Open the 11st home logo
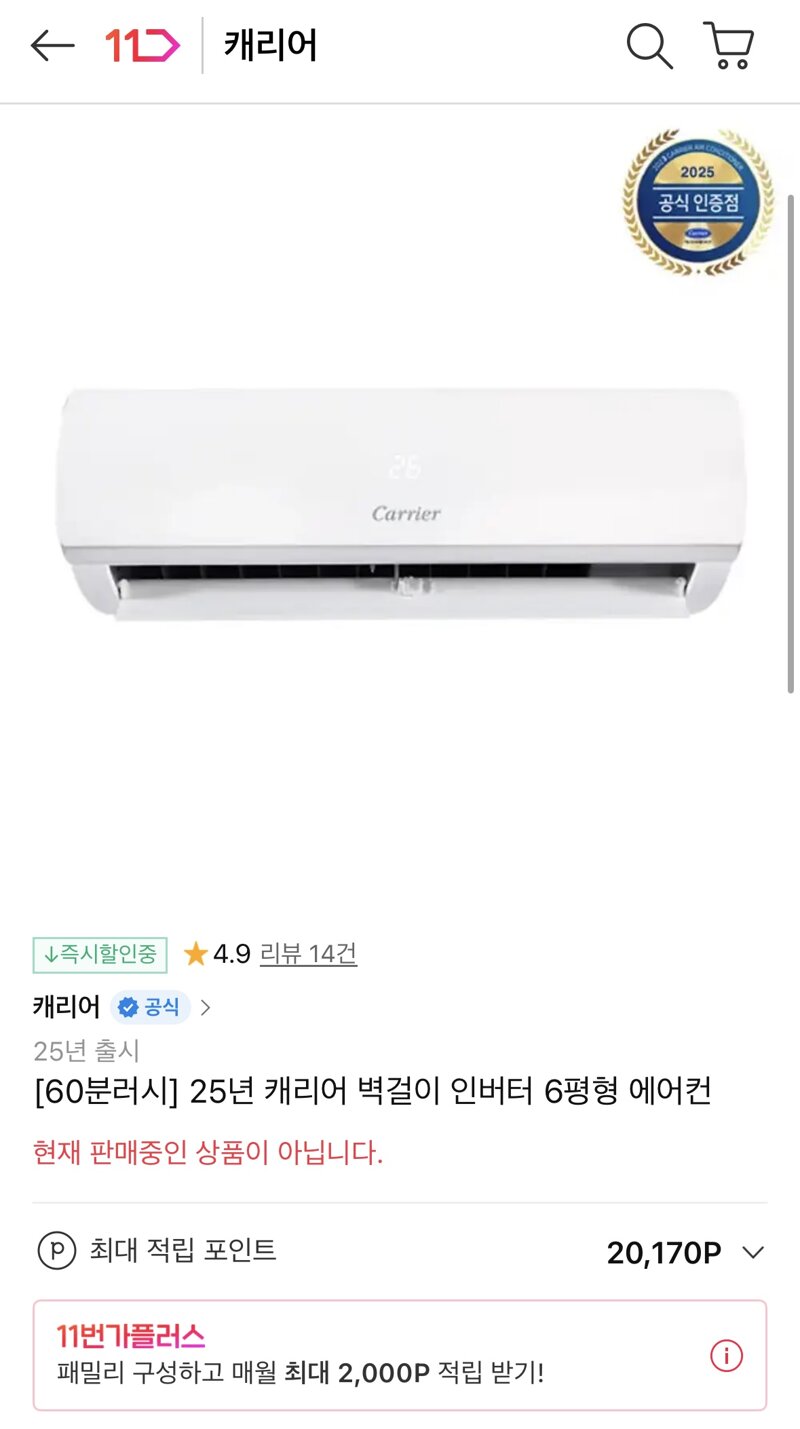 (142, 46)
